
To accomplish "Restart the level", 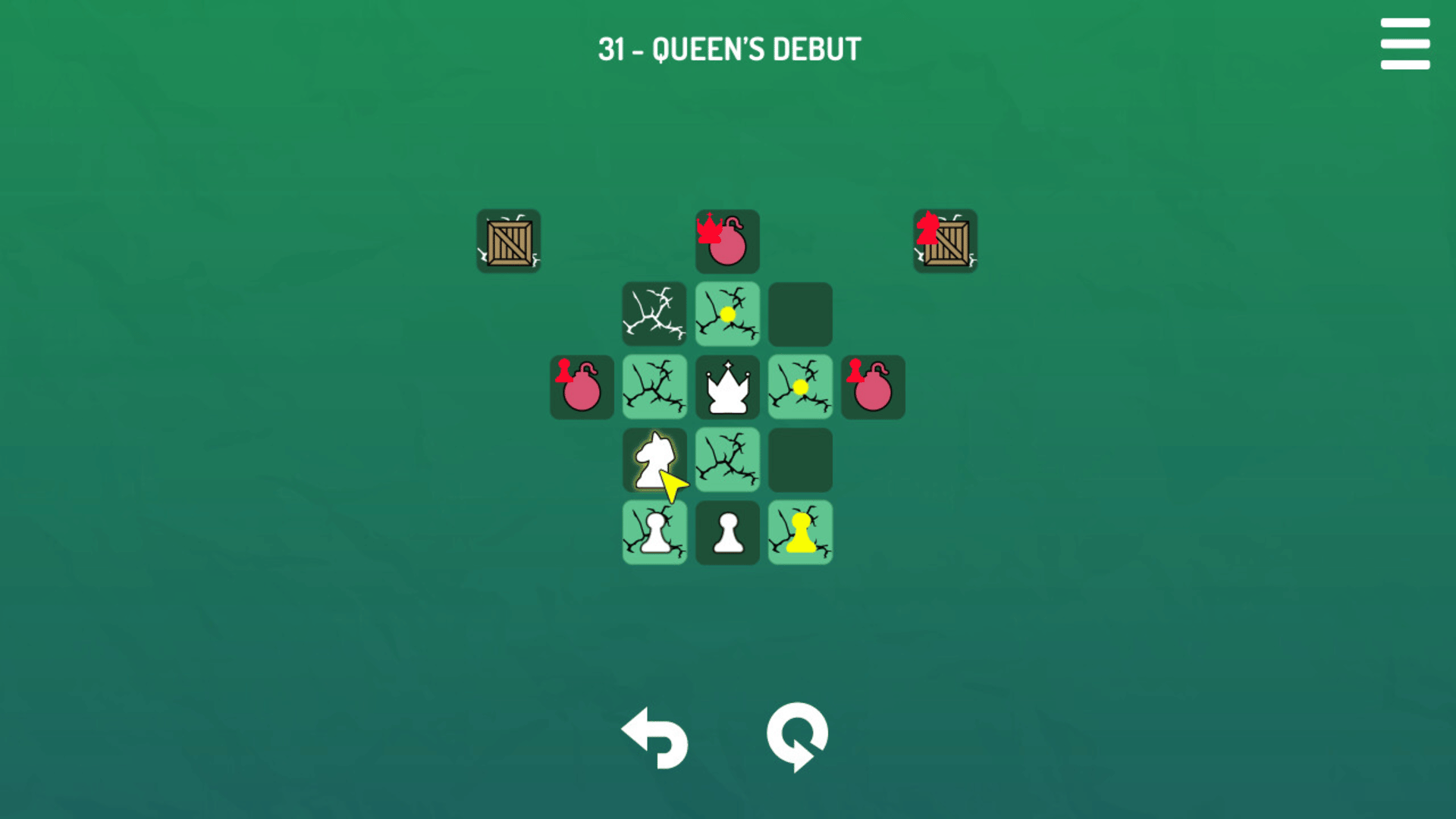I will click(x=797, y=736).
